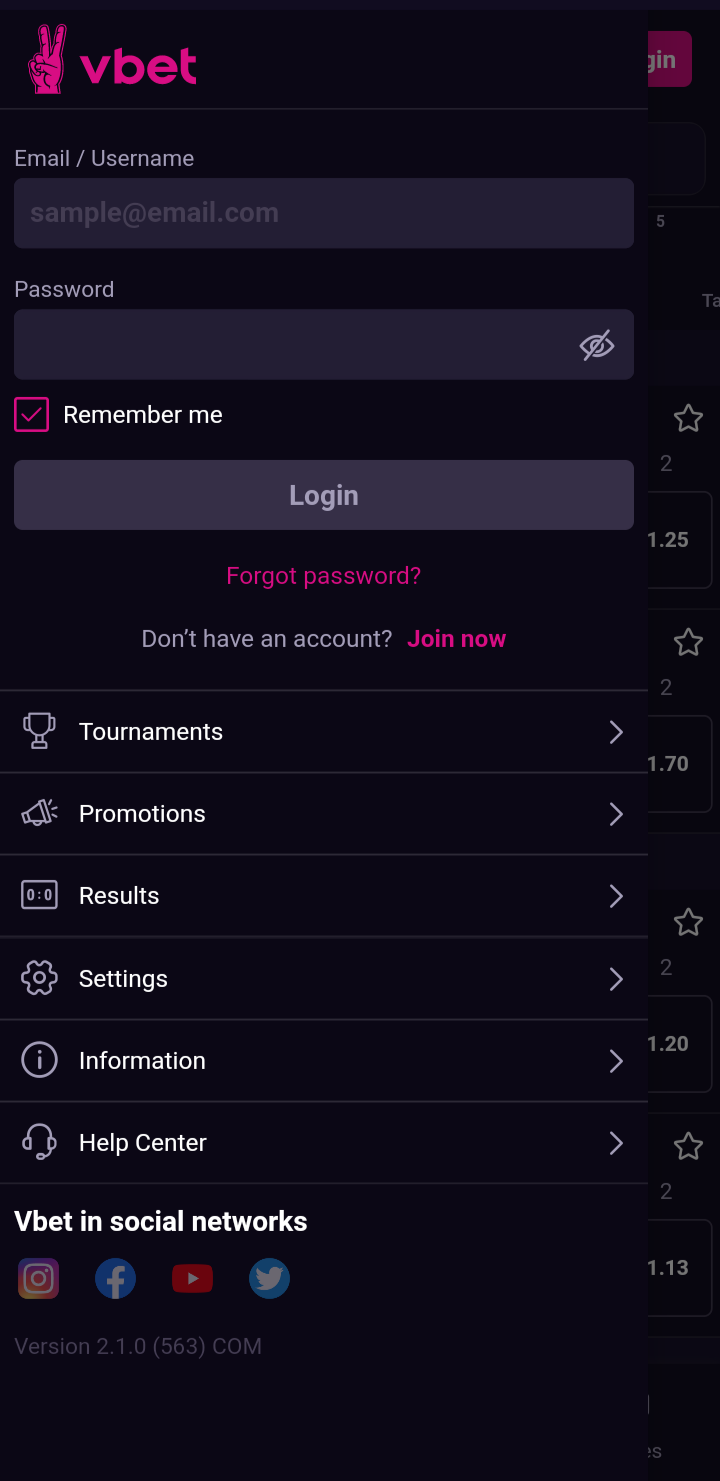The image size is (720, 1481).
Task: Open Settings
Action: pos(324,978)
